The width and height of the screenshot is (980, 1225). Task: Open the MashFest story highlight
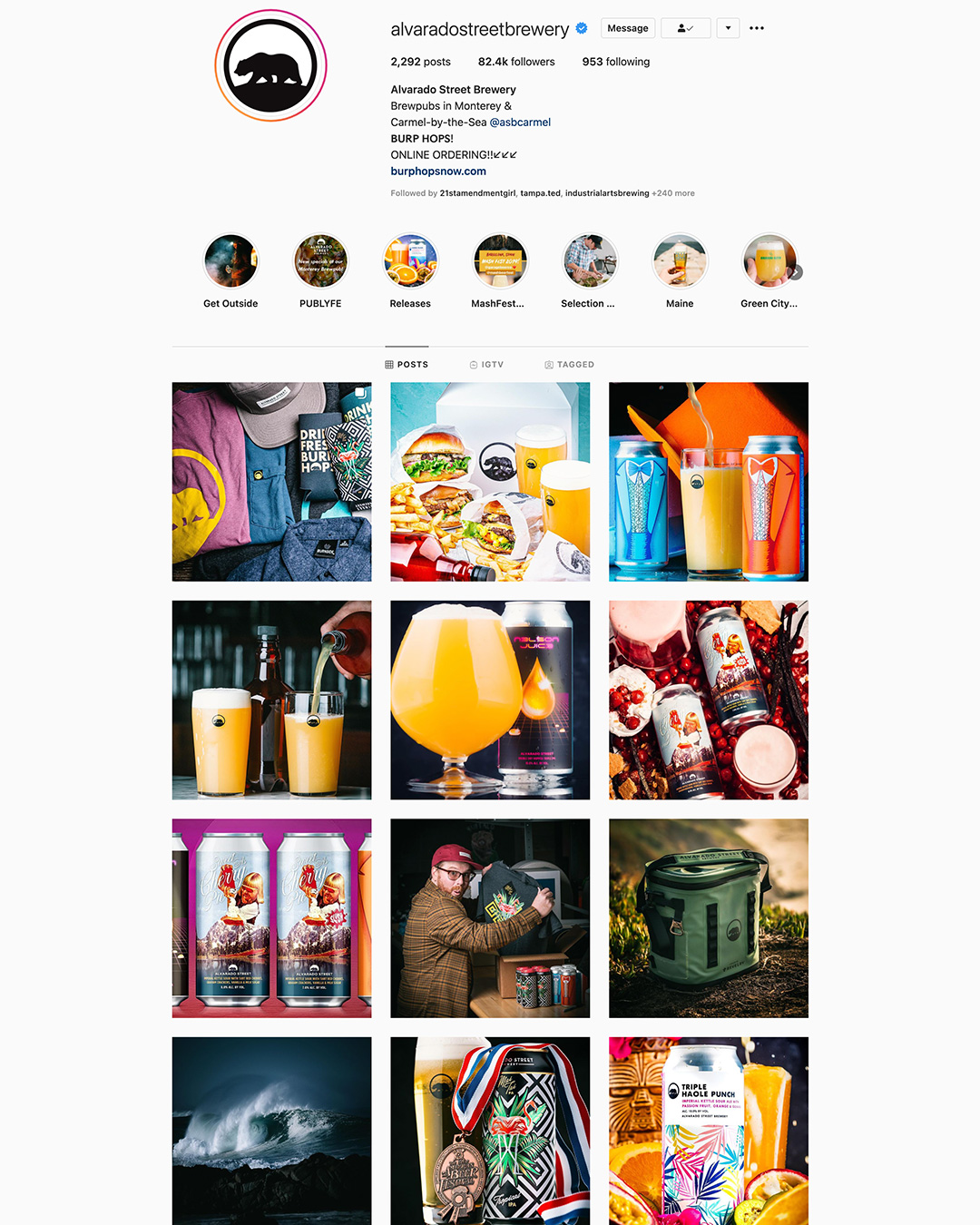pos(500,261)
